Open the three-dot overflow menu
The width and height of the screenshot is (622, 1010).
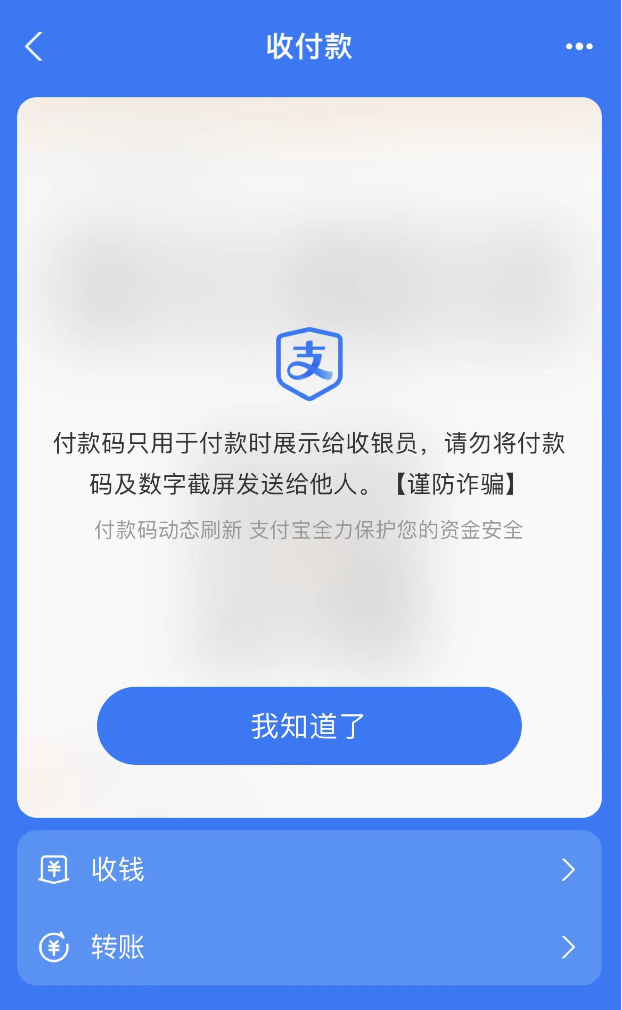click(x=579, y=46)
